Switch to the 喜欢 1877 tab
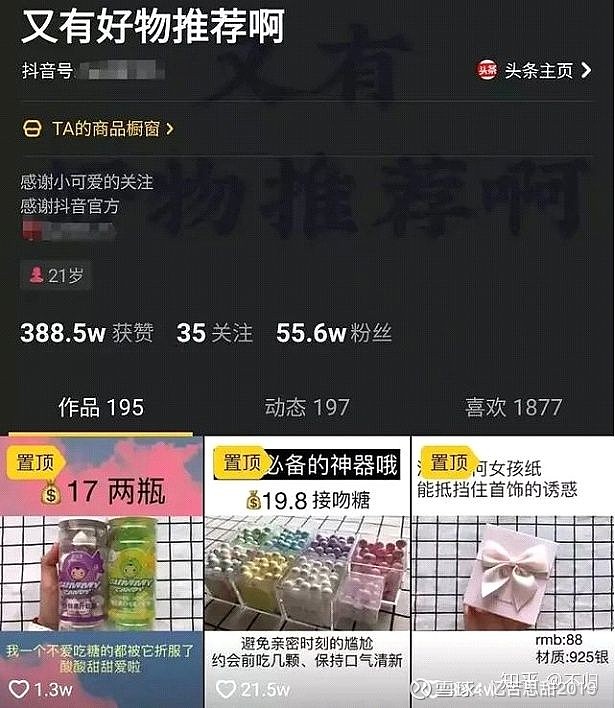The width and height of the screenshot is (615, 708). (513, 407)
